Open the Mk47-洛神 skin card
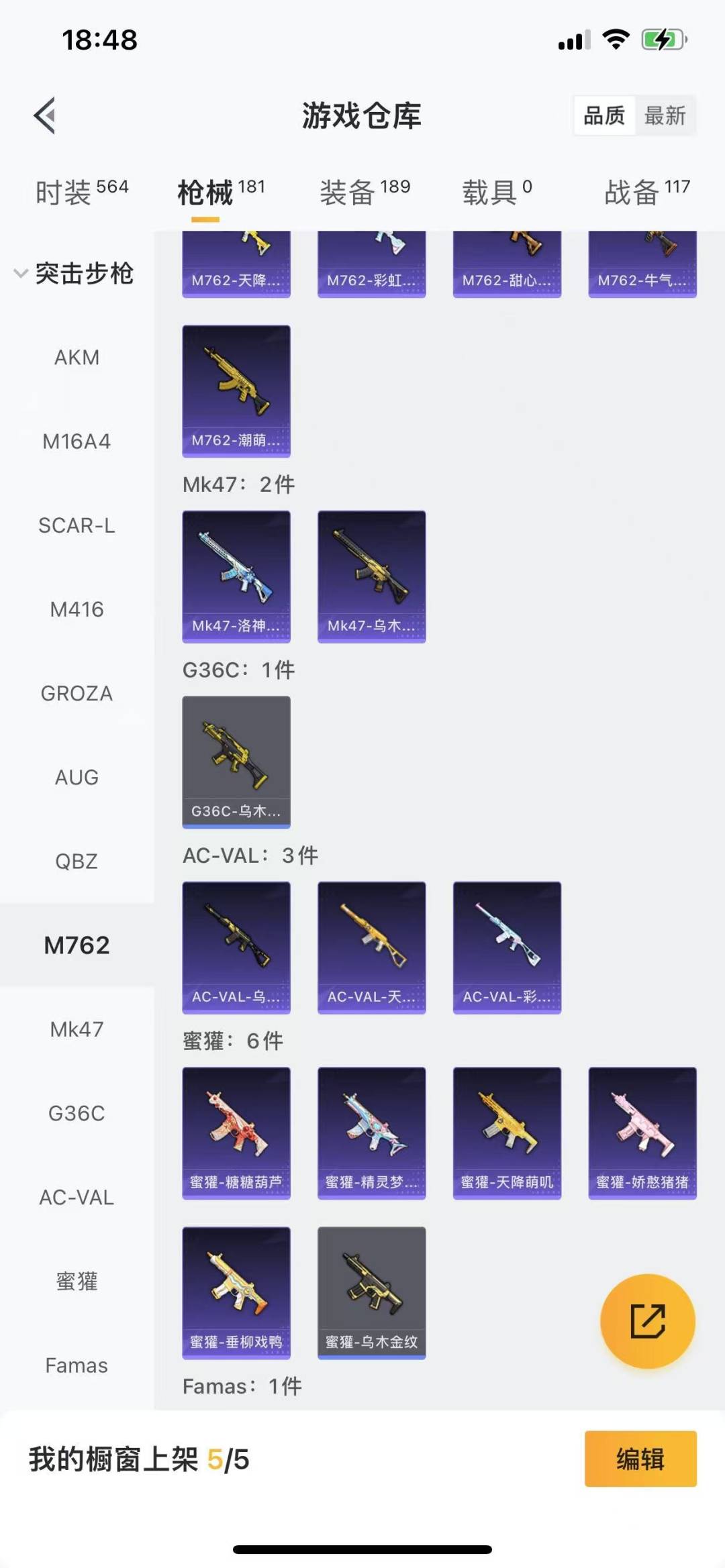The width and height of the screenshot is (725, 1568). 236,576
